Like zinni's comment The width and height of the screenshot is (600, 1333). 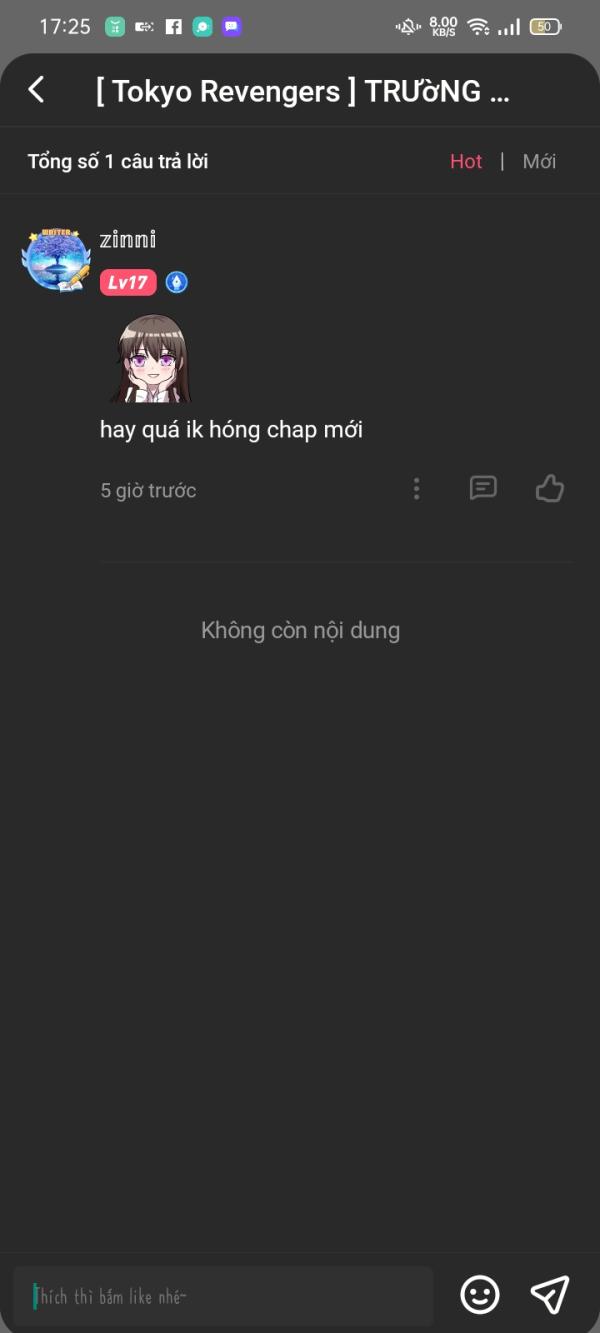(x=549, y=488)
